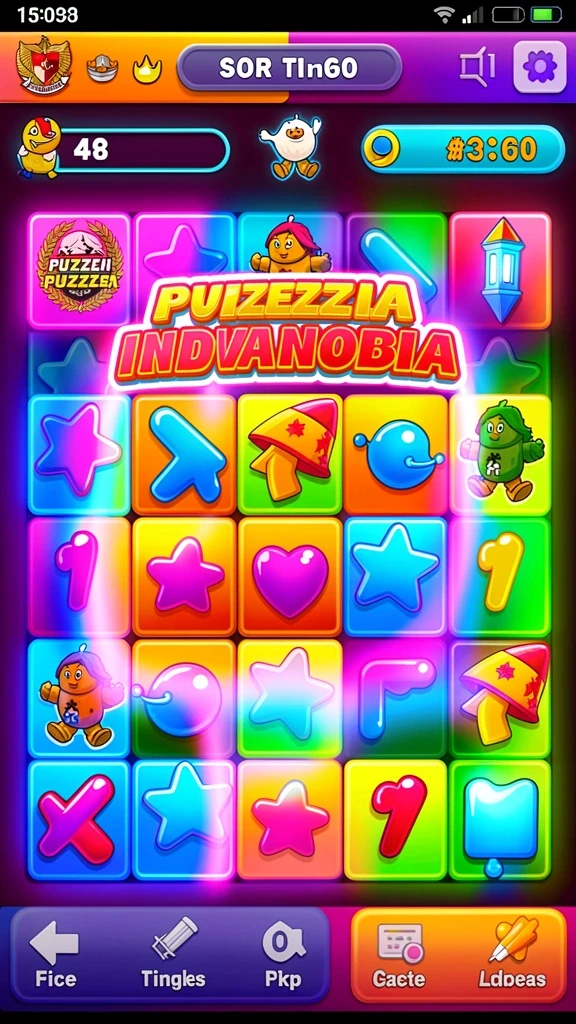
Task: Tap the pink X tile
Action: click(x=78, y=820)
